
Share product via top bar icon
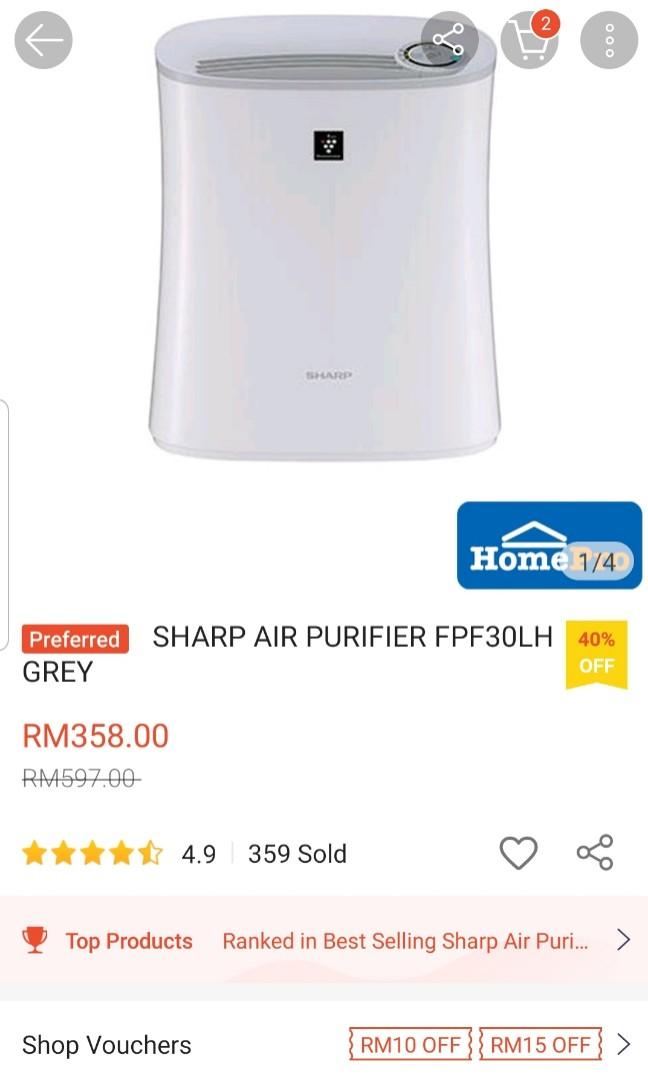[449, 41]
